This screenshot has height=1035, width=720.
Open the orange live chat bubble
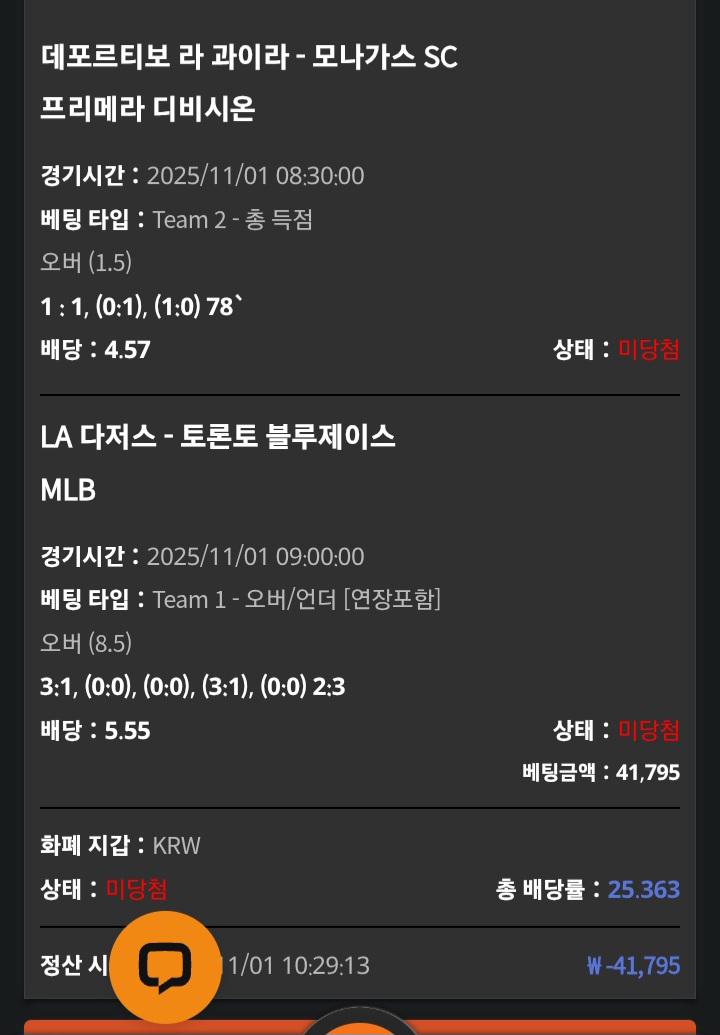165,967
